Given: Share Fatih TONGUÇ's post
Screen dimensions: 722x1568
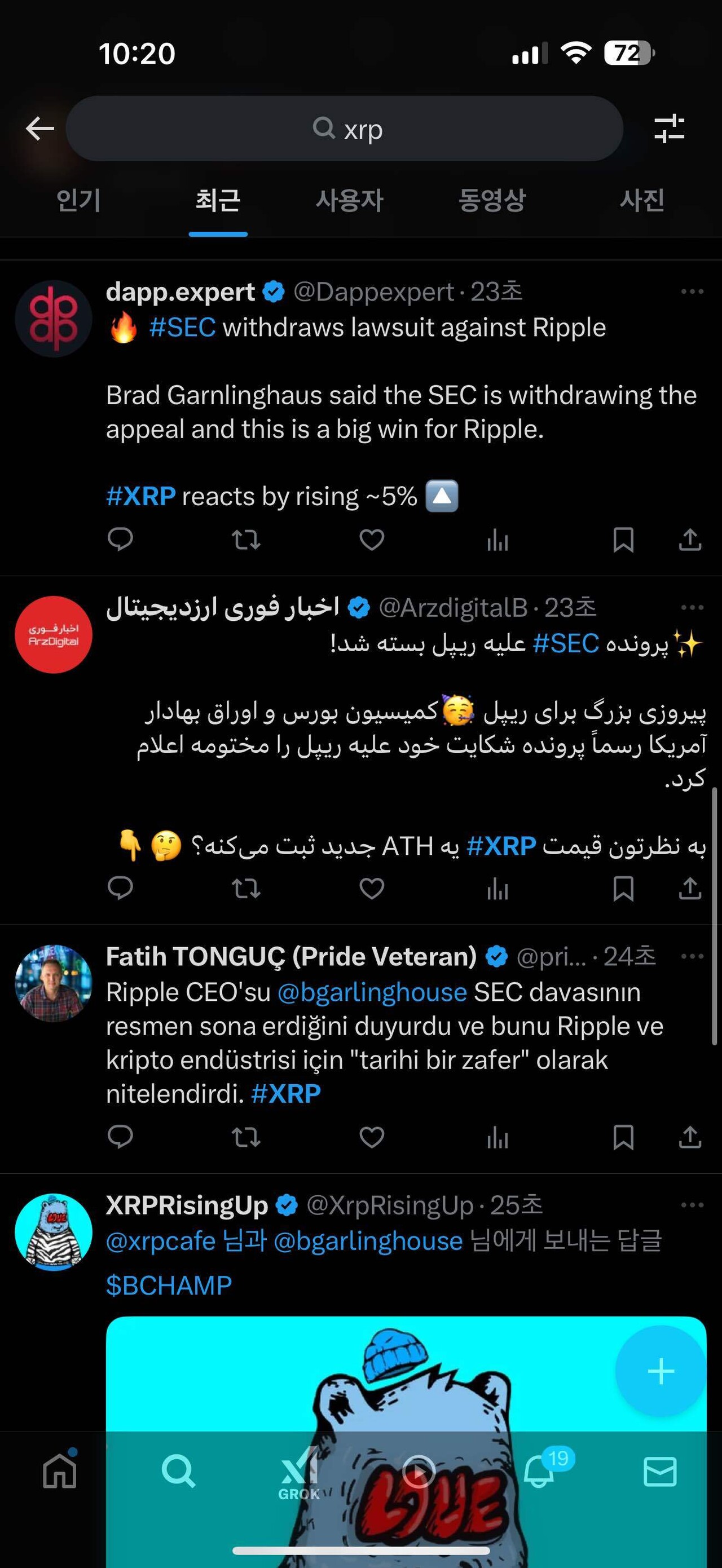Looking at the screenshot, I should coord(690,1137).
